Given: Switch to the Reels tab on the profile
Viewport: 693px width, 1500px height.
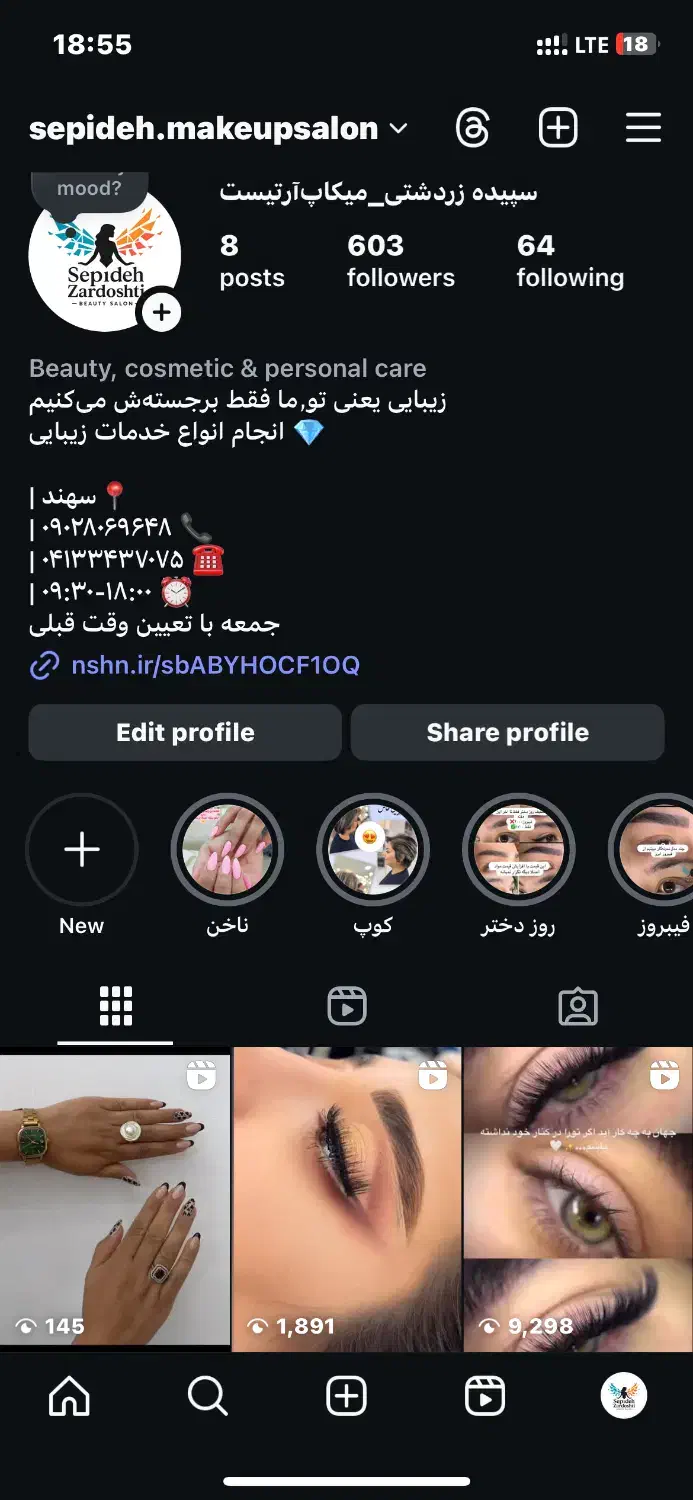Looking at the screenshot, I should tap(347, 1006).
